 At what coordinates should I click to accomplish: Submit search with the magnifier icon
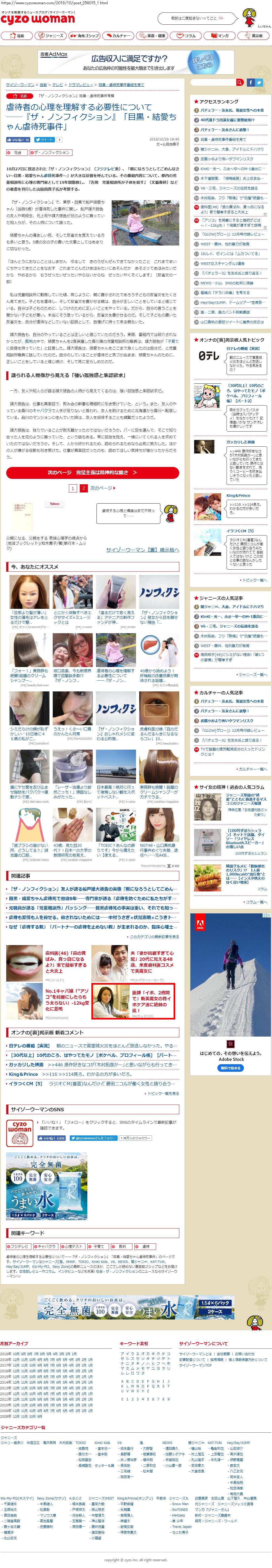[x=240, y=83]
